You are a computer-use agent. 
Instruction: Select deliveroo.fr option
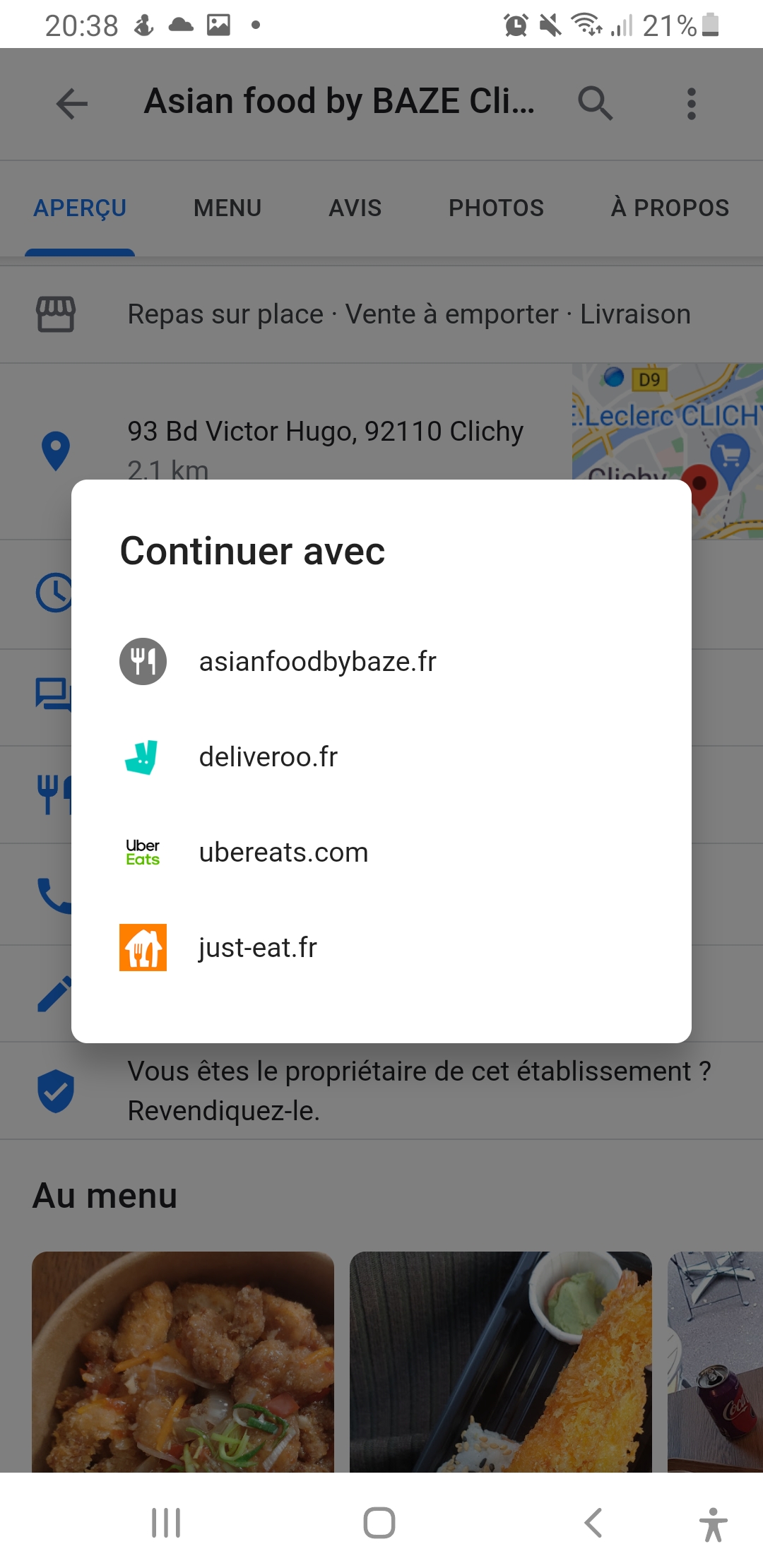tap(268, 757)
